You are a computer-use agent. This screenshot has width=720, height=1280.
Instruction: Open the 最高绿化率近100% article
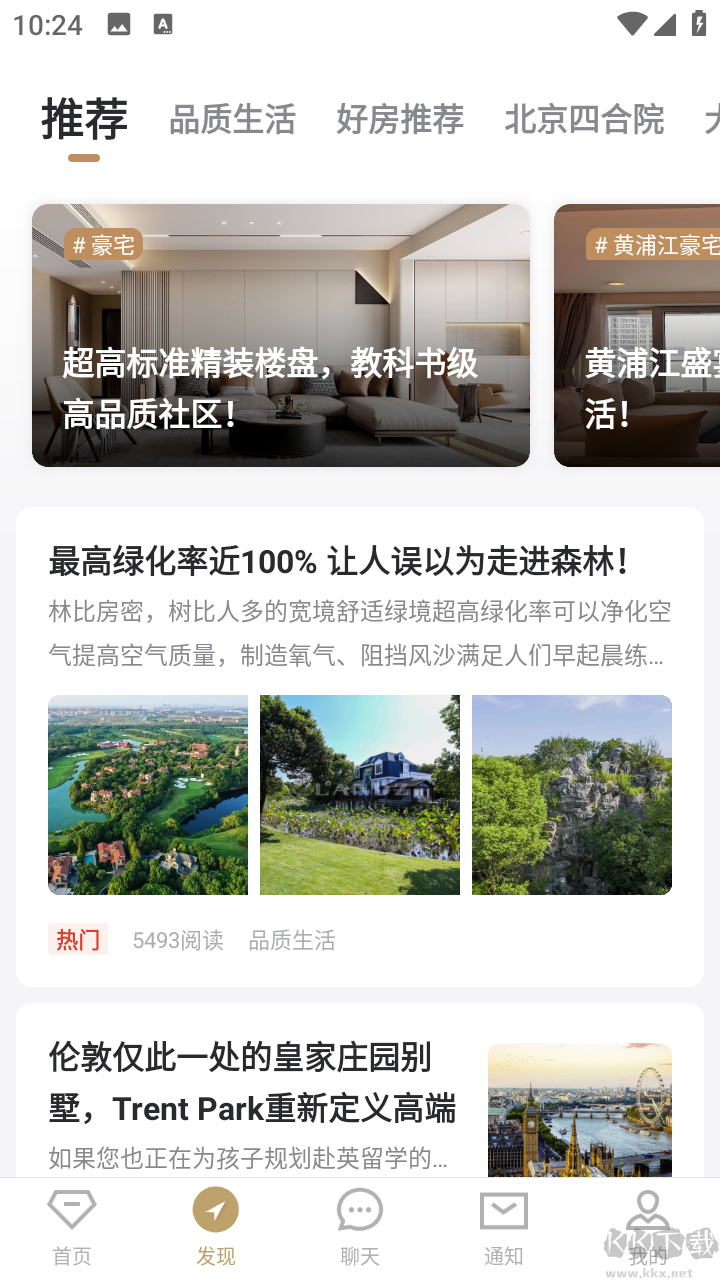pyautogui.click(x=339, y=562)
